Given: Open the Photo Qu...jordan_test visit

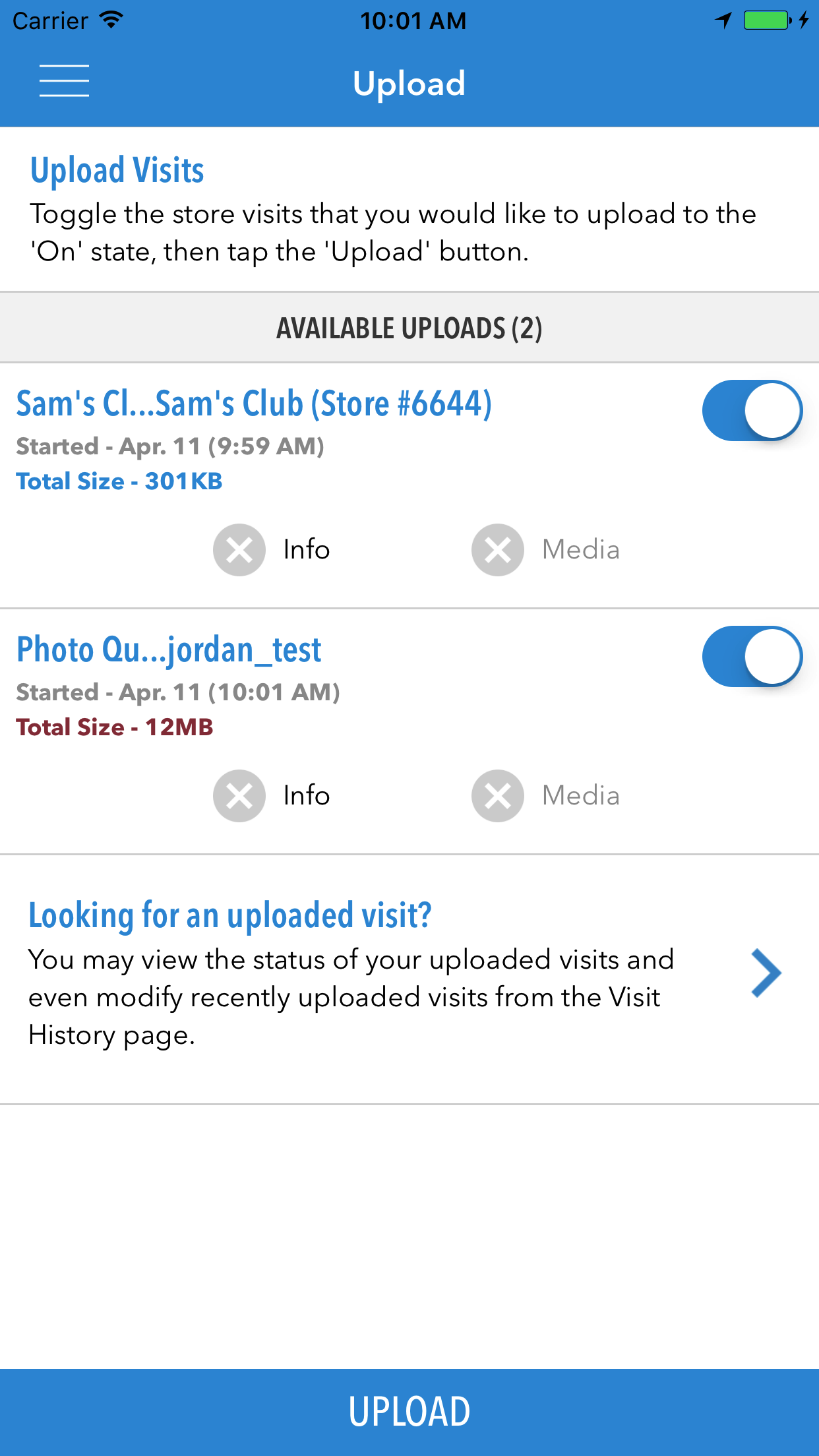Looking at the screenshot, I should pos(169,650).
